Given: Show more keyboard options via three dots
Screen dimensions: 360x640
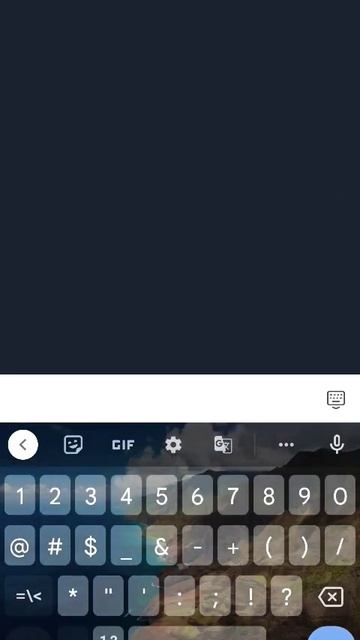Looking at the screenshot, I should [x=286, y=444].
